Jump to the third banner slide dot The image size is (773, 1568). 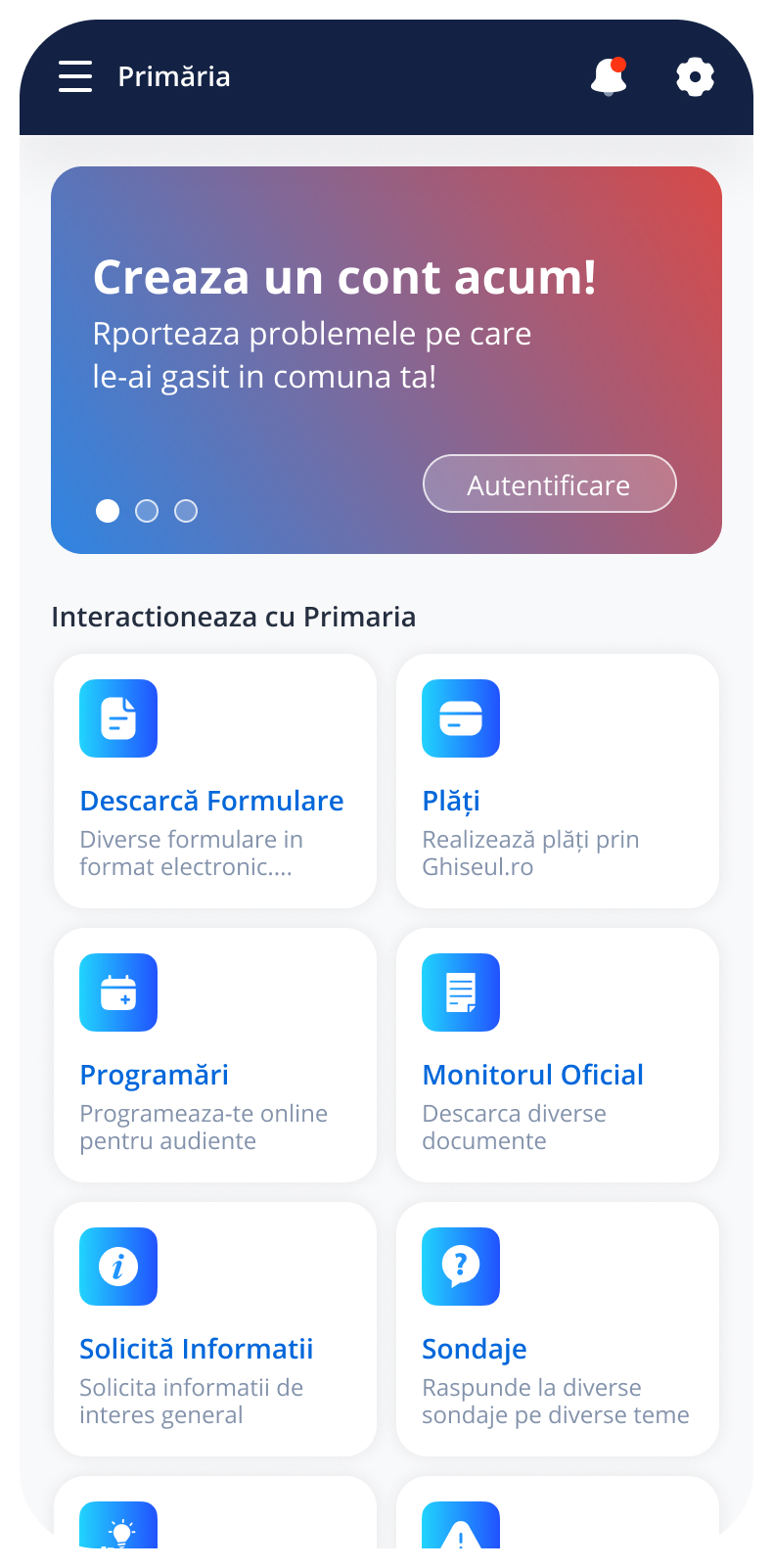(186, 511)
